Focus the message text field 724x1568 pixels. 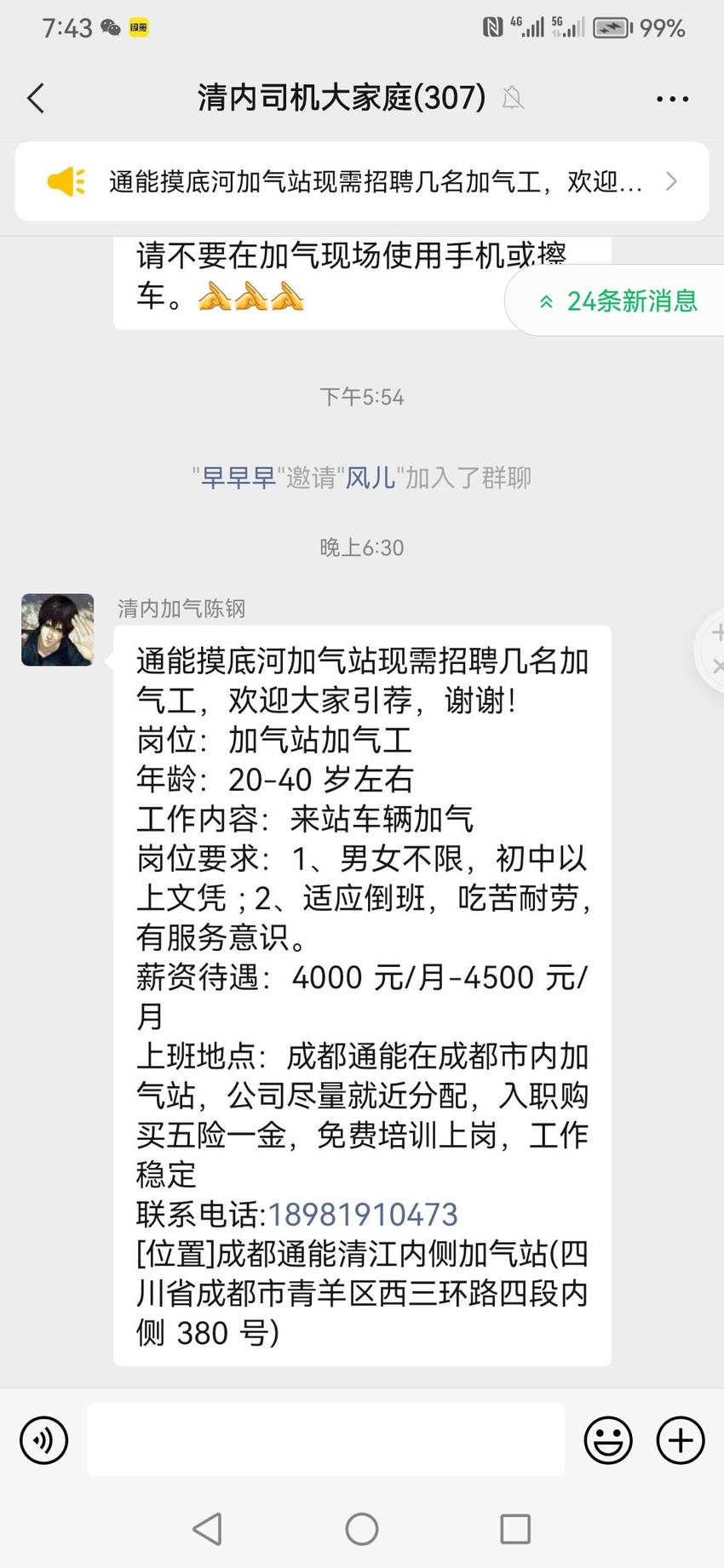325,1439
